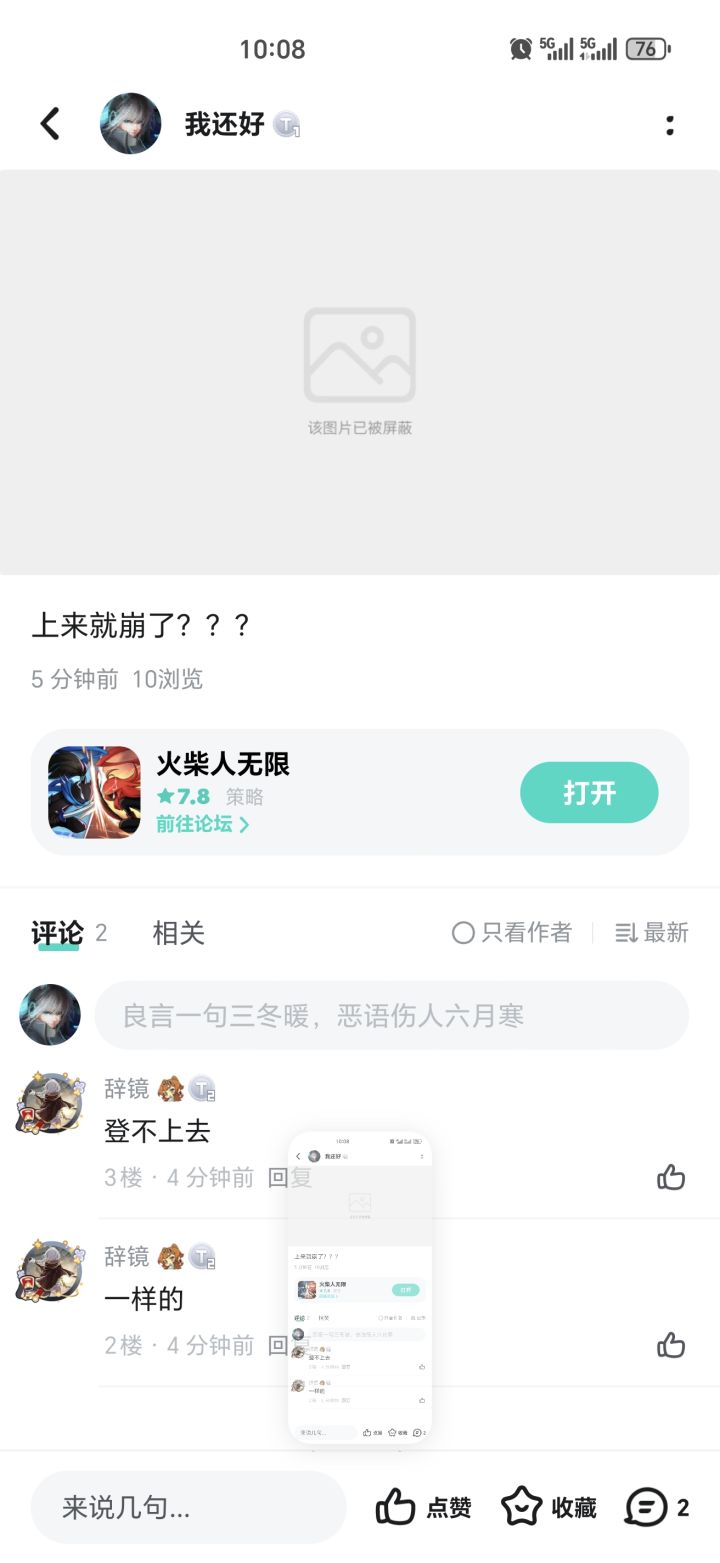Like this post with 点赞
This screenshot has width=720, height=1563.
[423, 1507]
